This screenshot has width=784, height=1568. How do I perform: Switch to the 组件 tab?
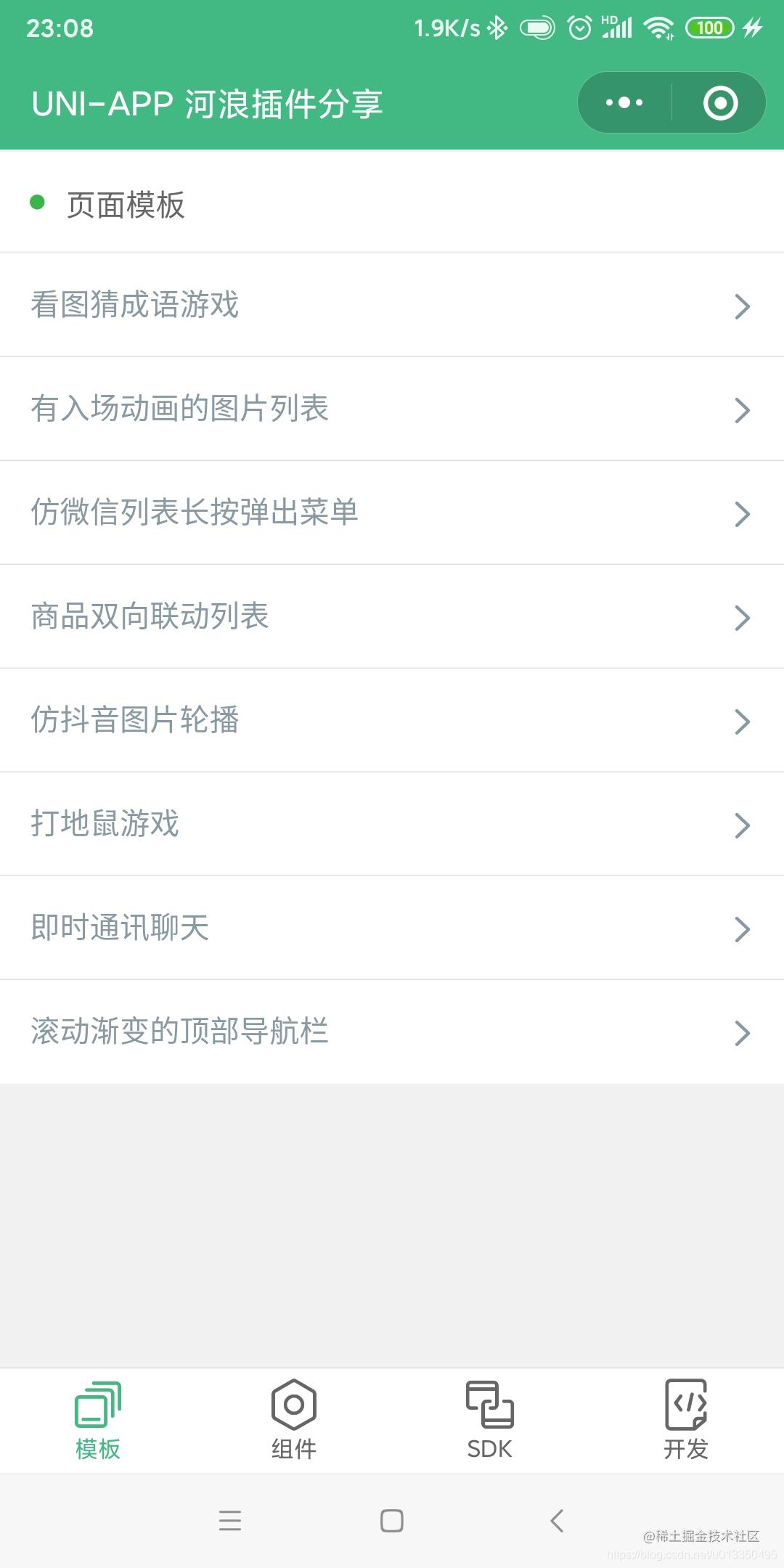tap(294, 1421)
